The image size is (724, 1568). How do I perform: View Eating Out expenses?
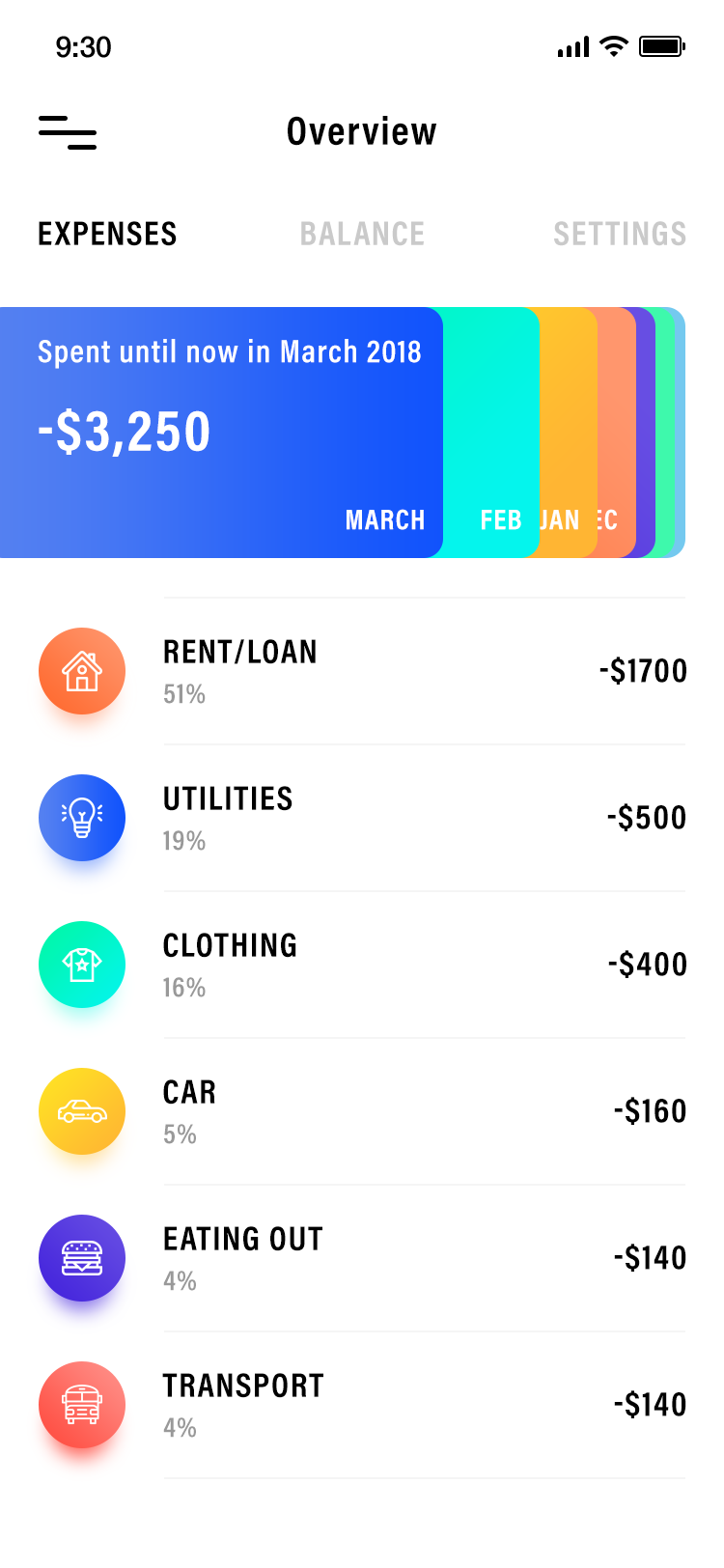pos(362,1258)
